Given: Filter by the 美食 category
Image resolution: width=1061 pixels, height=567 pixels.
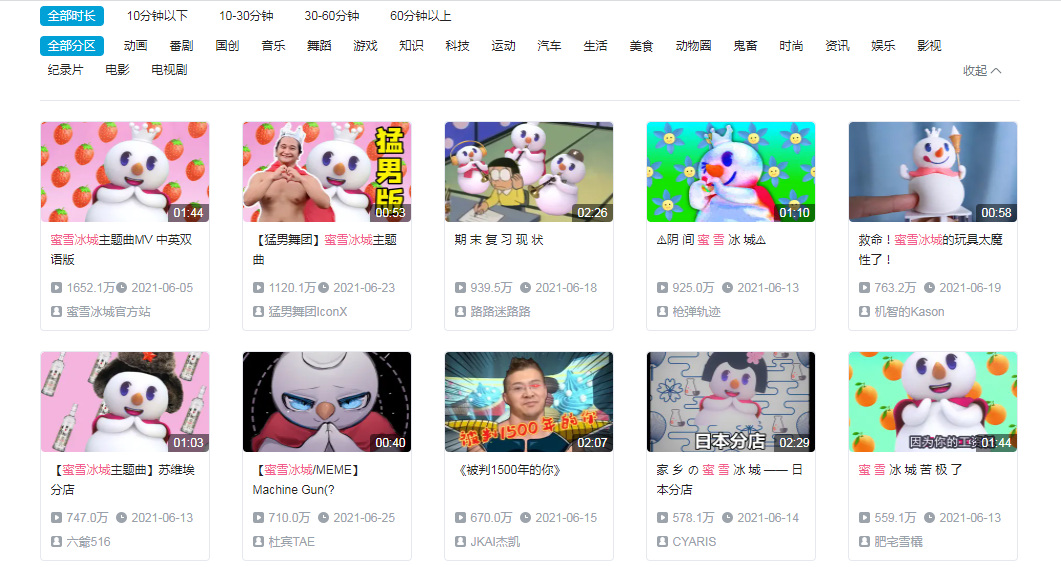Looking at the screenshot, I should pyautogui.click(x=641, y=46).
